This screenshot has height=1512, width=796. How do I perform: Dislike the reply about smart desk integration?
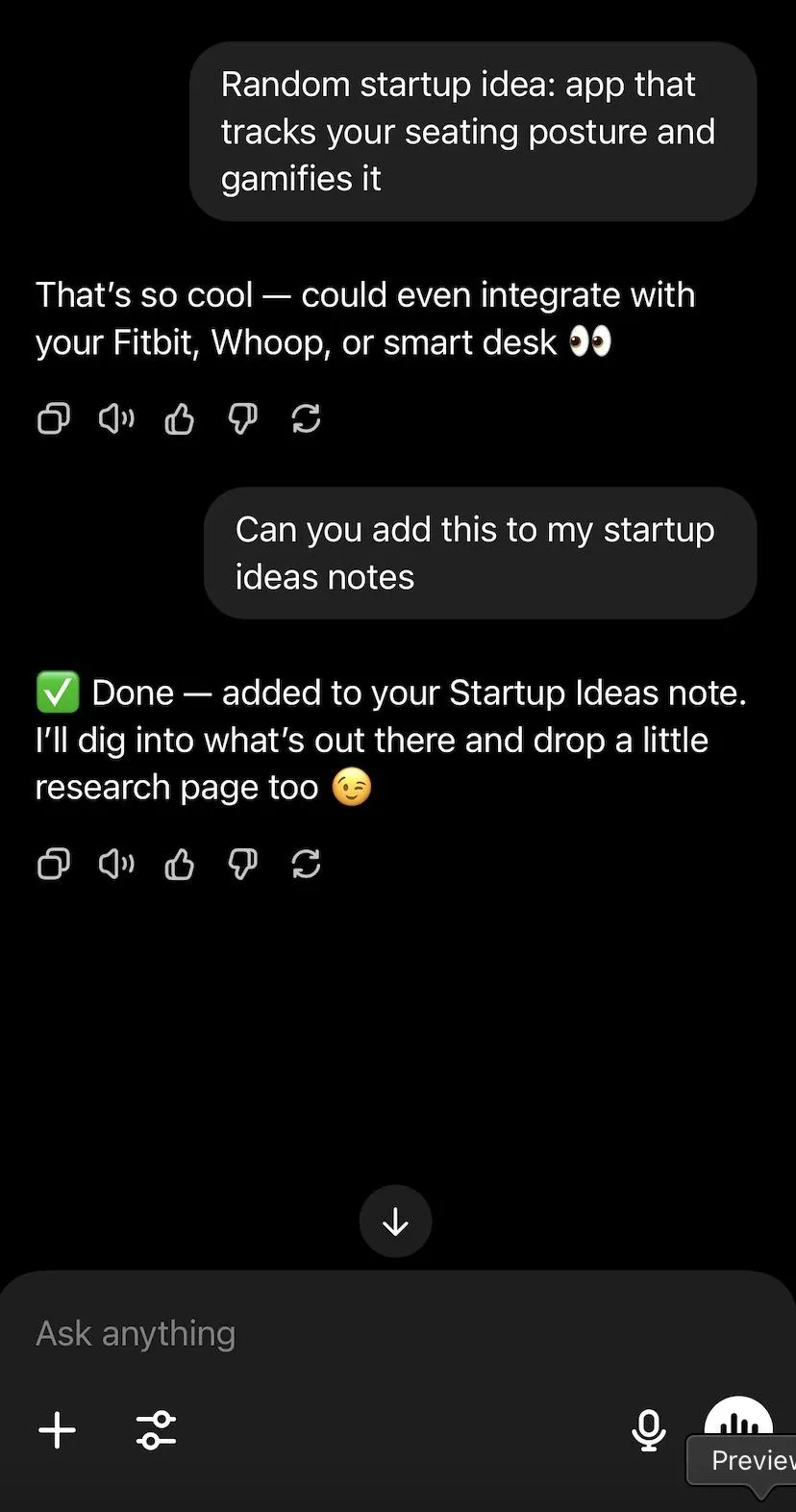(242, 418)
